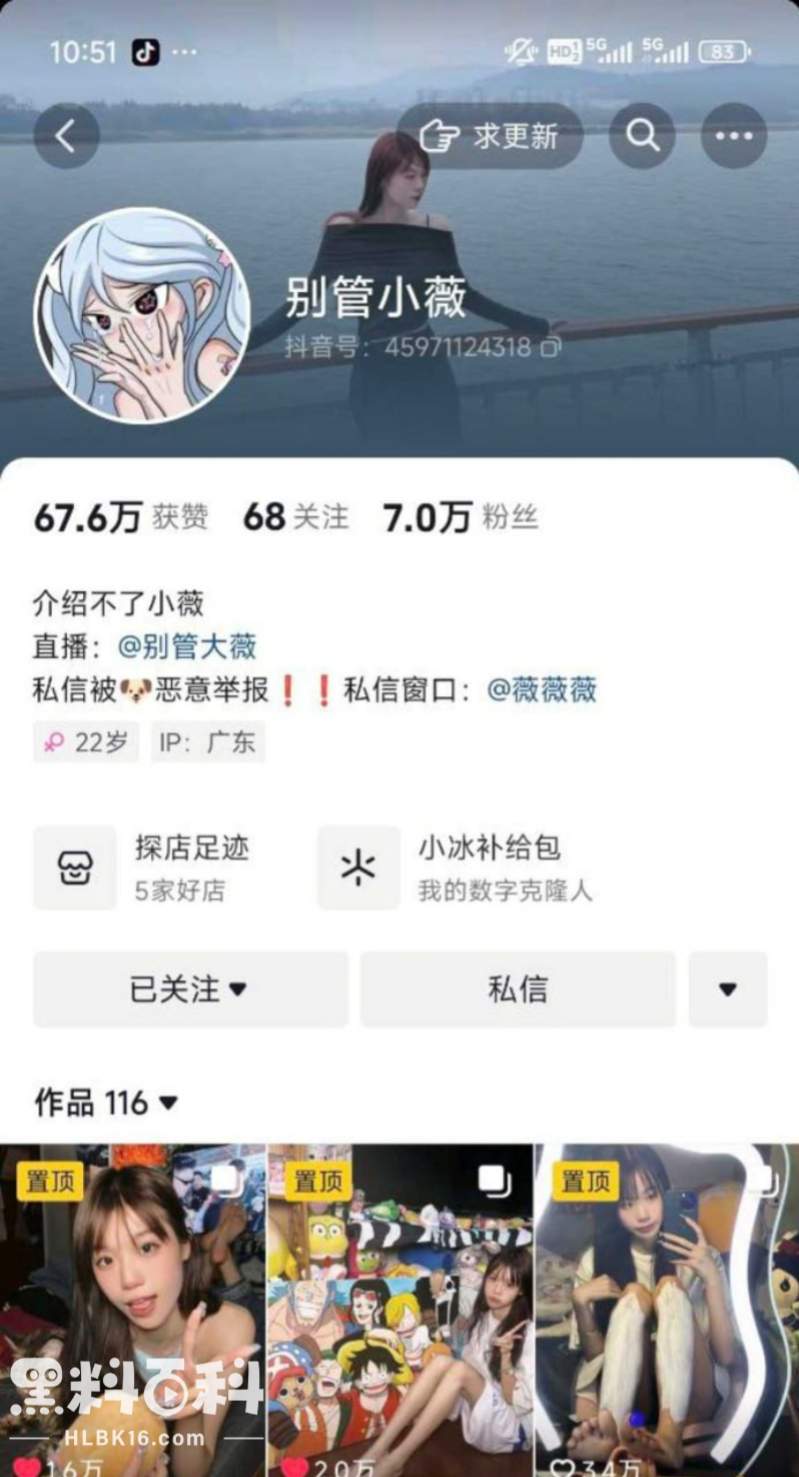Image resolution: width=799 pixels, height=1477 pixels.
Task: Expand the arrow next to 私信
Action: [728, 989]
